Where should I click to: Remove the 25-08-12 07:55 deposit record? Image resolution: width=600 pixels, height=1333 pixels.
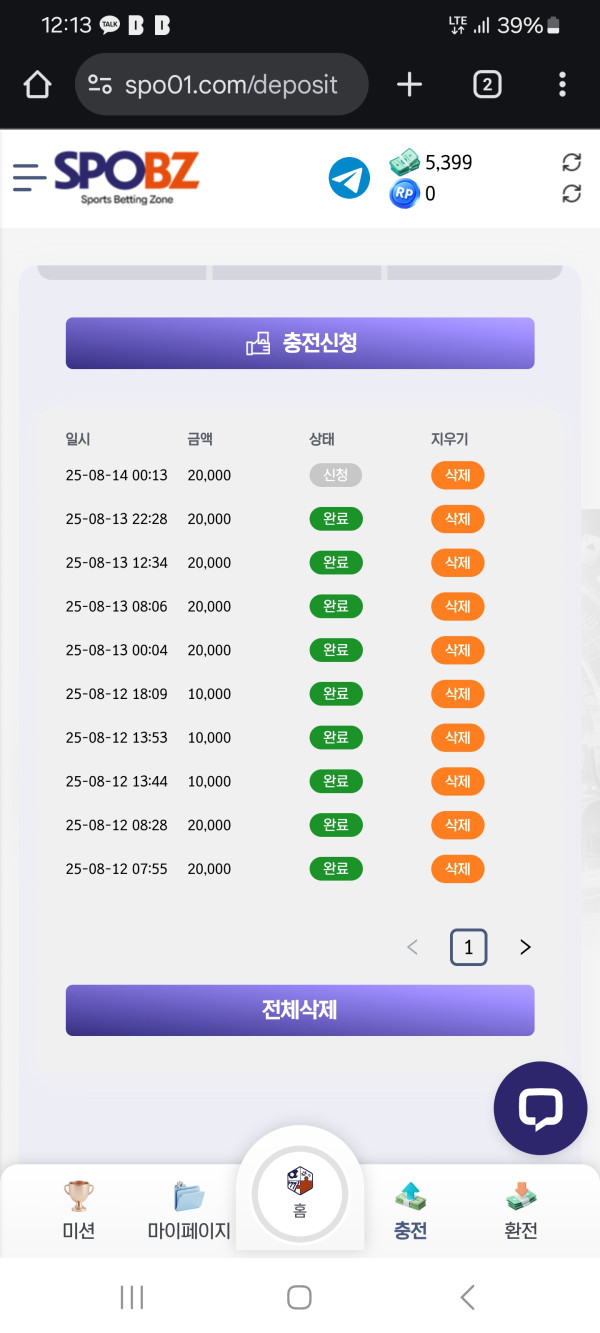(x=457, y=869)
